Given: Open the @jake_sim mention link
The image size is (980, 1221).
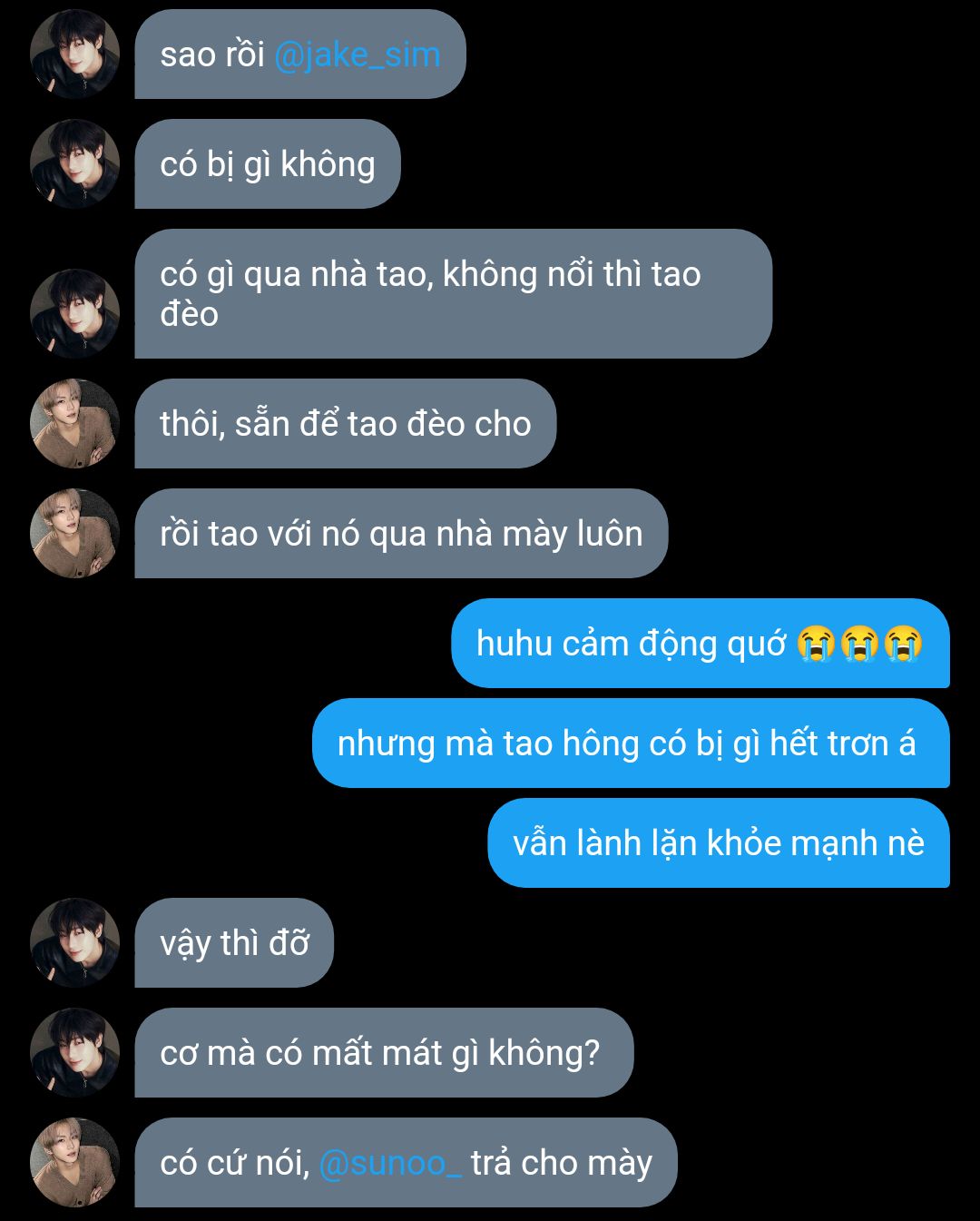Looking at the screenshot, I should click(357, 55).
